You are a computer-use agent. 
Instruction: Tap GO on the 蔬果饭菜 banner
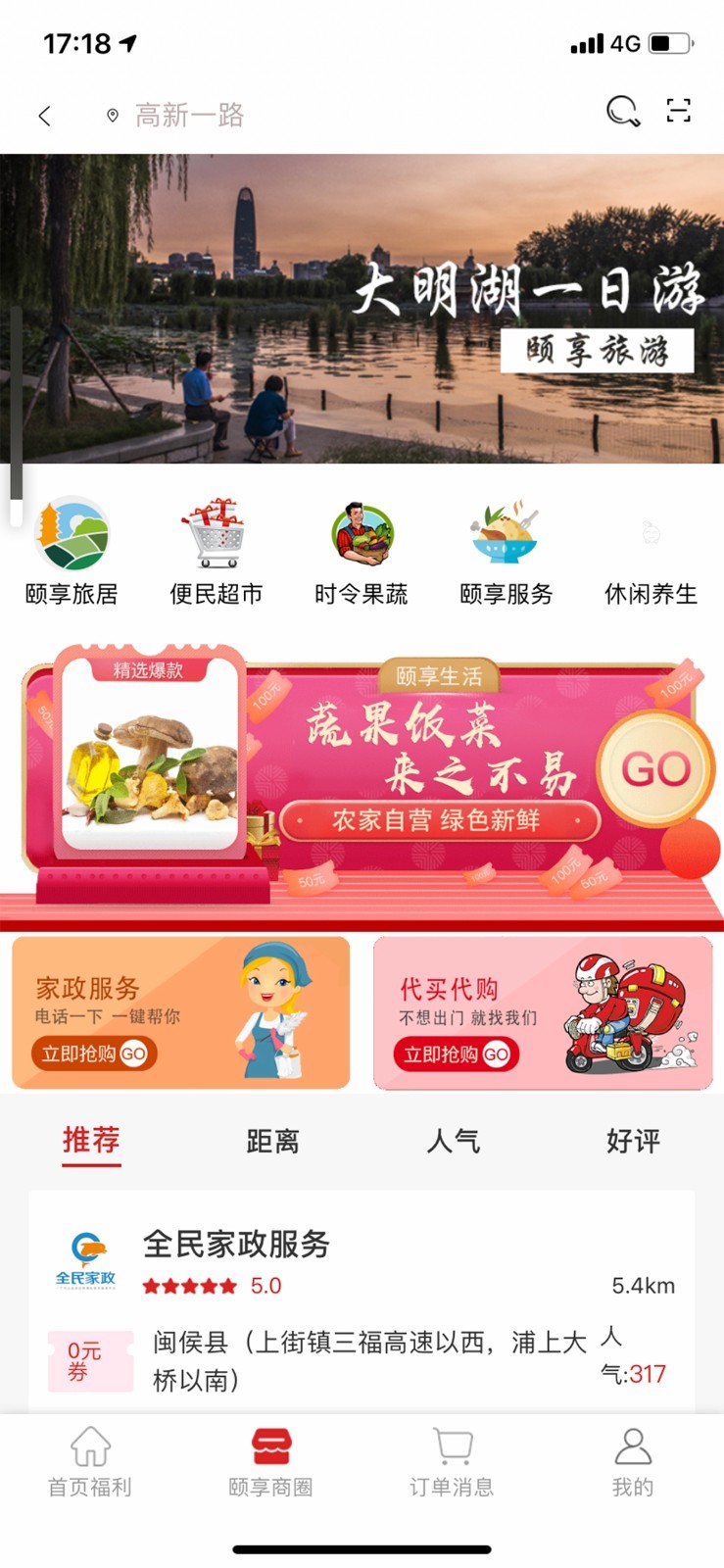pos(654,769)
